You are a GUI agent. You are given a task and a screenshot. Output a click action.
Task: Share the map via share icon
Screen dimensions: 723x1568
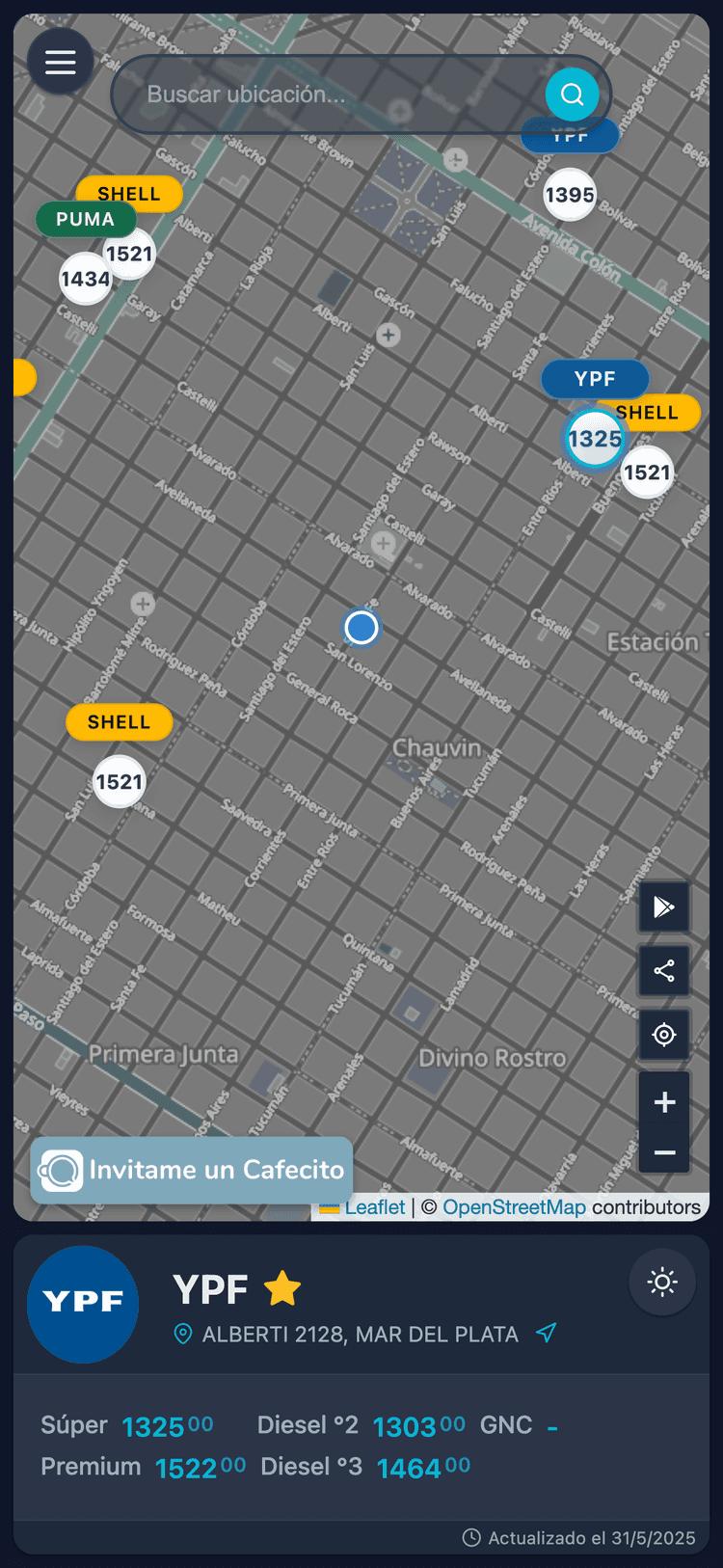(x=664, y=970)
